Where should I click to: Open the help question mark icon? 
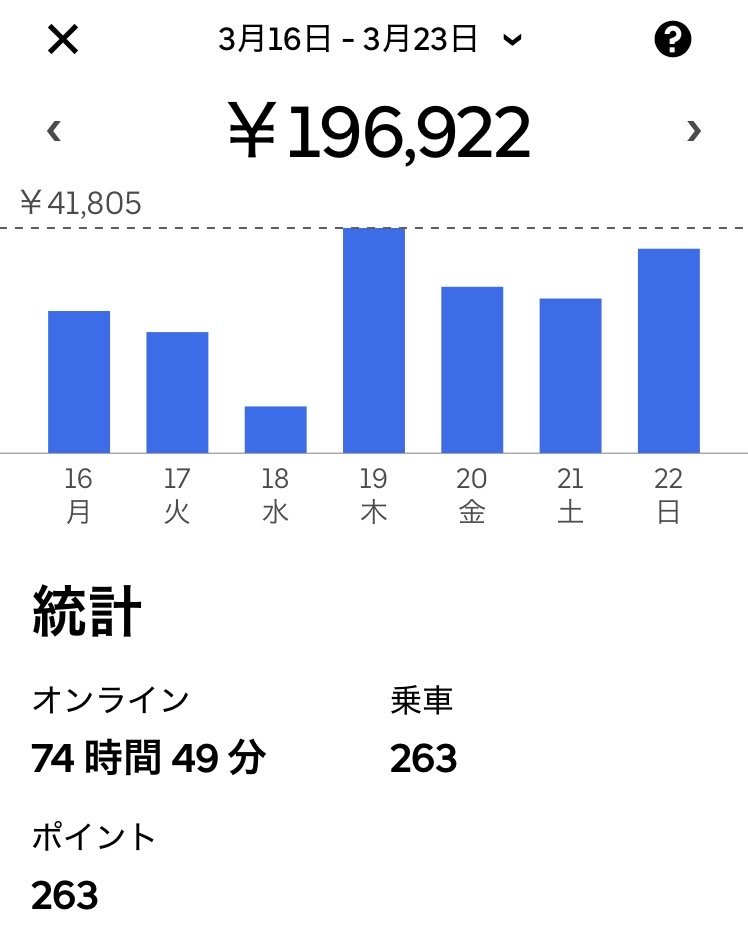pos(673,40)
